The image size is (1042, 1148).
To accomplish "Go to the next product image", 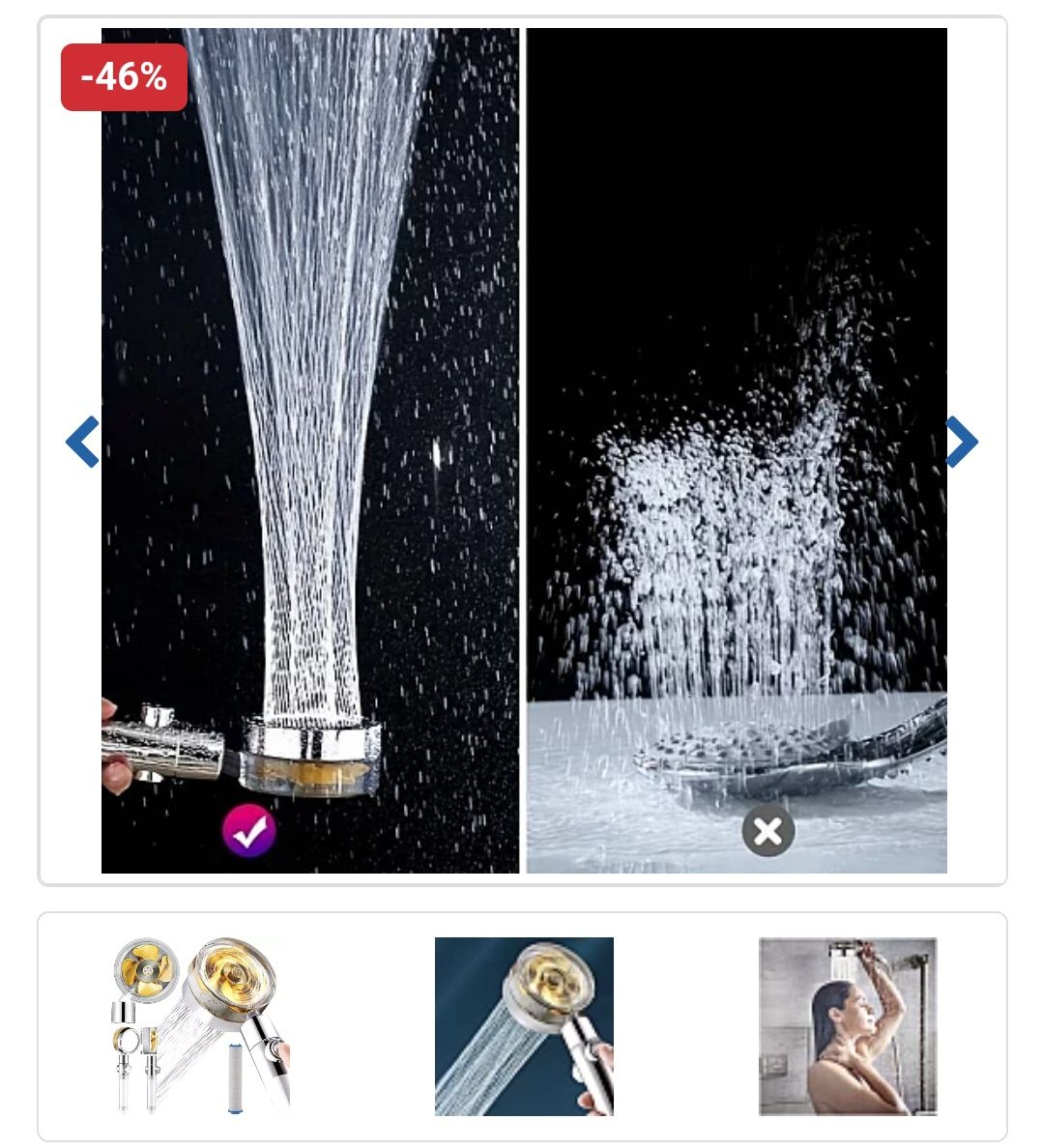I will pyautogui.click(x=961, y=443).
